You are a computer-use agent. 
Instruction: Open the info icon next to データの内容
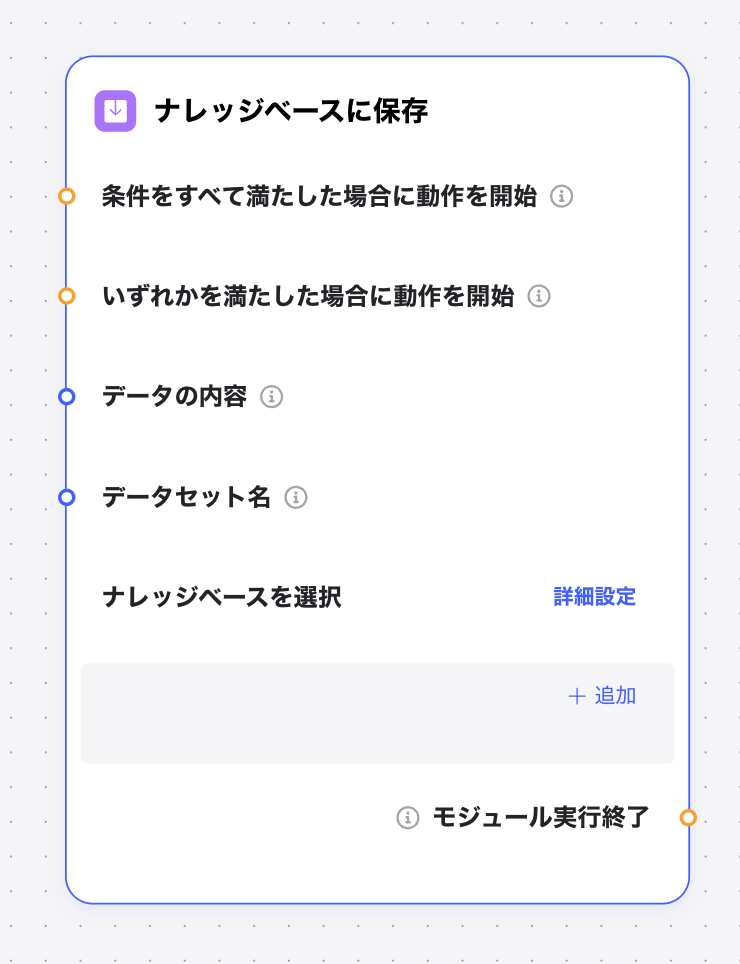point(271,397)
